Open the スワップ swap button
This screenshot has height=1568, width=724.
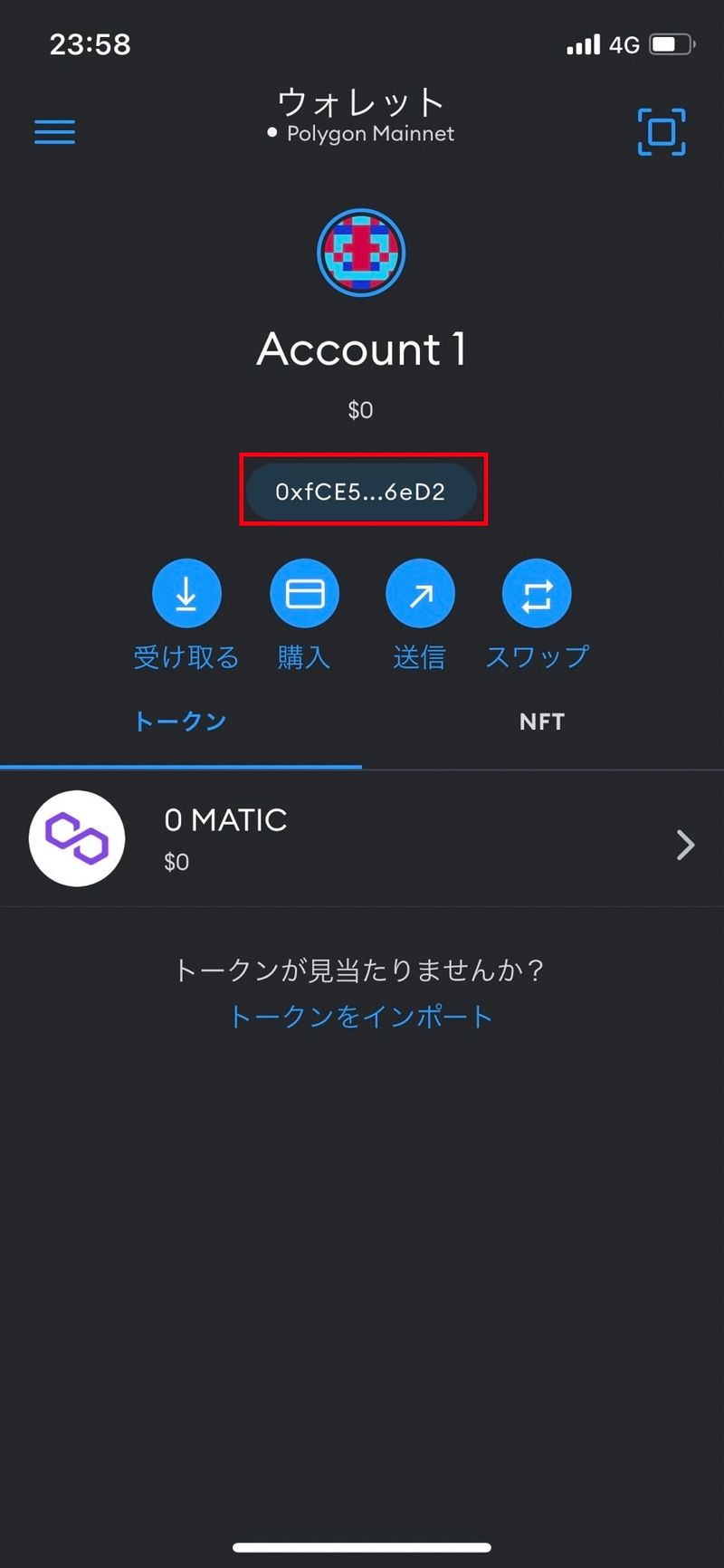[x=537, y=594]
